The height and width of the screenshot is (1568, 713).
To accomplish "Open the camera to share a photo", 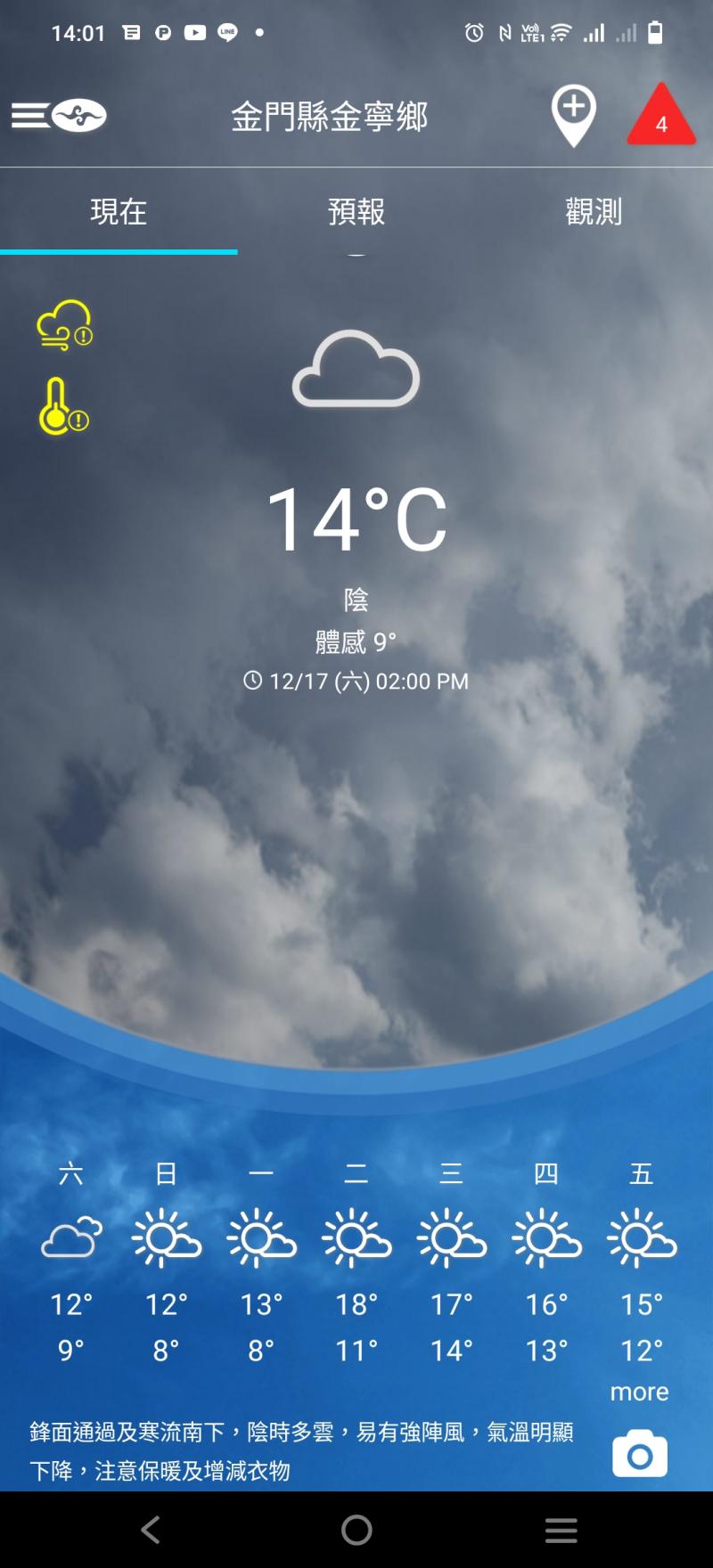I will pos(639,1454).
